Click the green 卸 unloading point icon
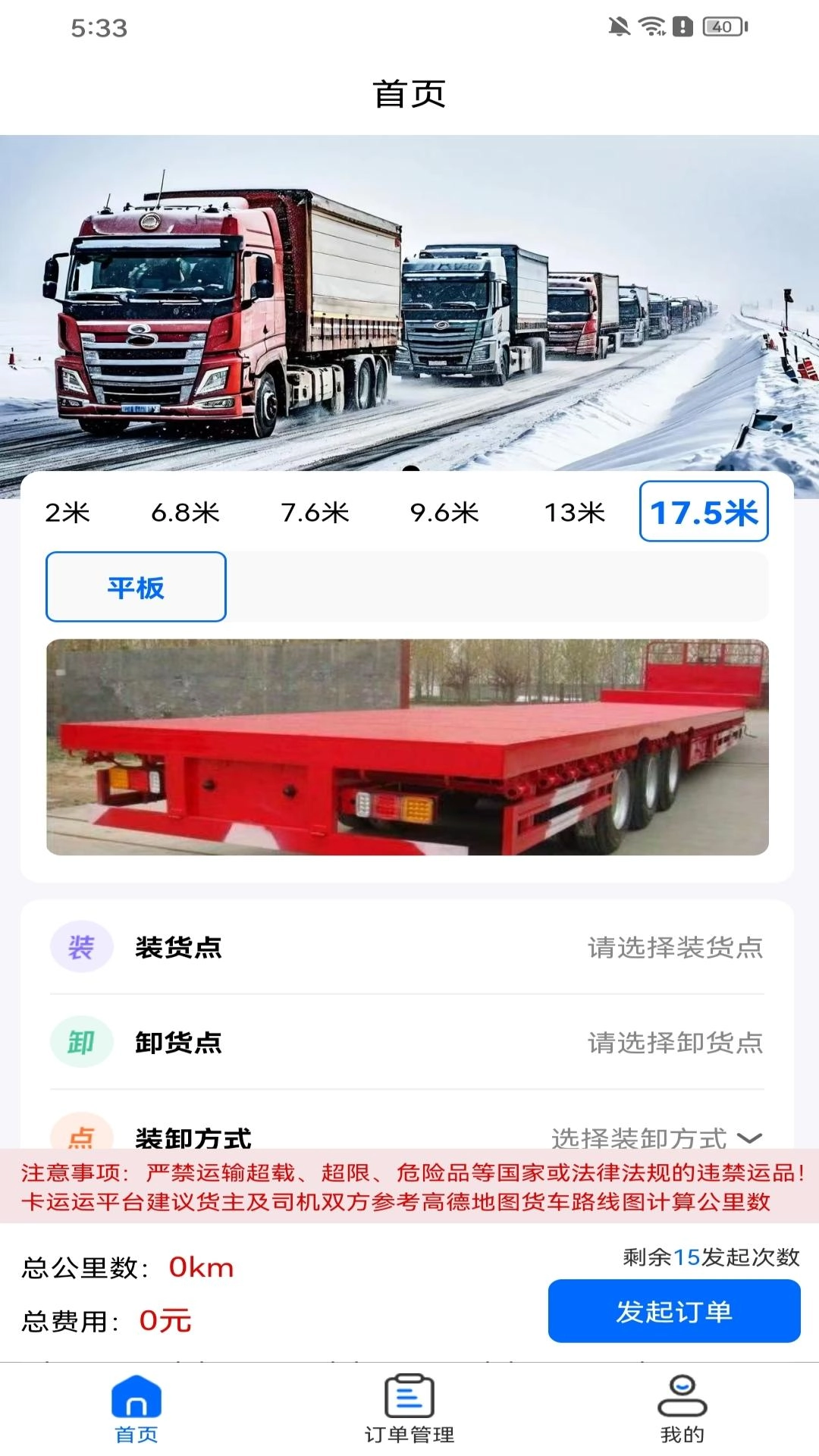 [x=81, y=1043]
